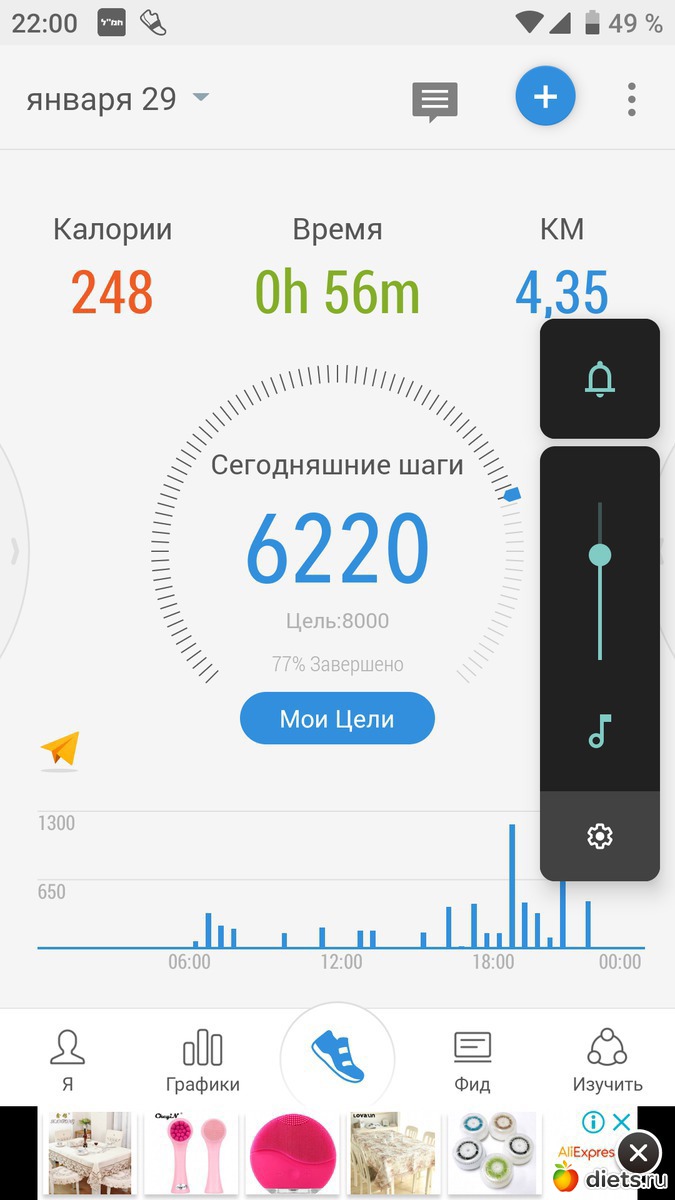
Task: Toggle the ringer mode bell icon
Action: (600, 379)
